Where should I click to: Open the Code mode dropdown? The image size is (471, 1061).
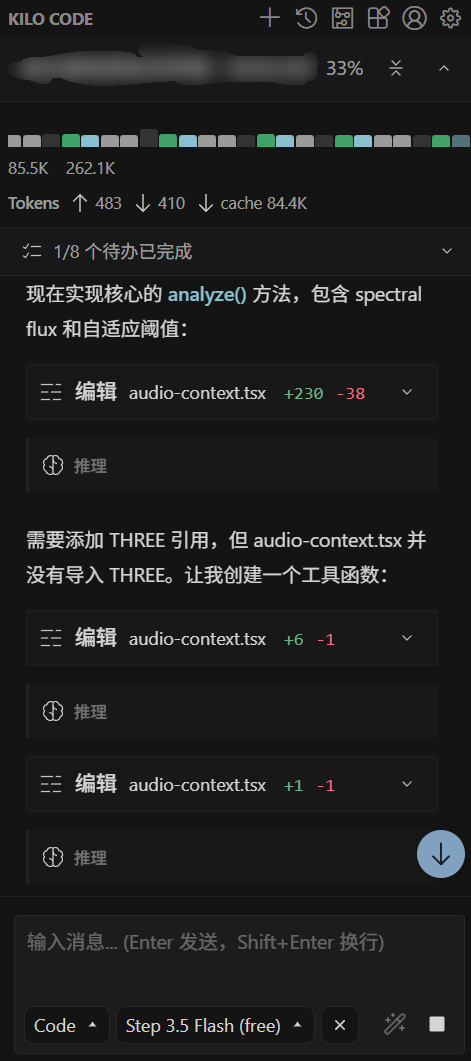click(x=66, y=1025)
